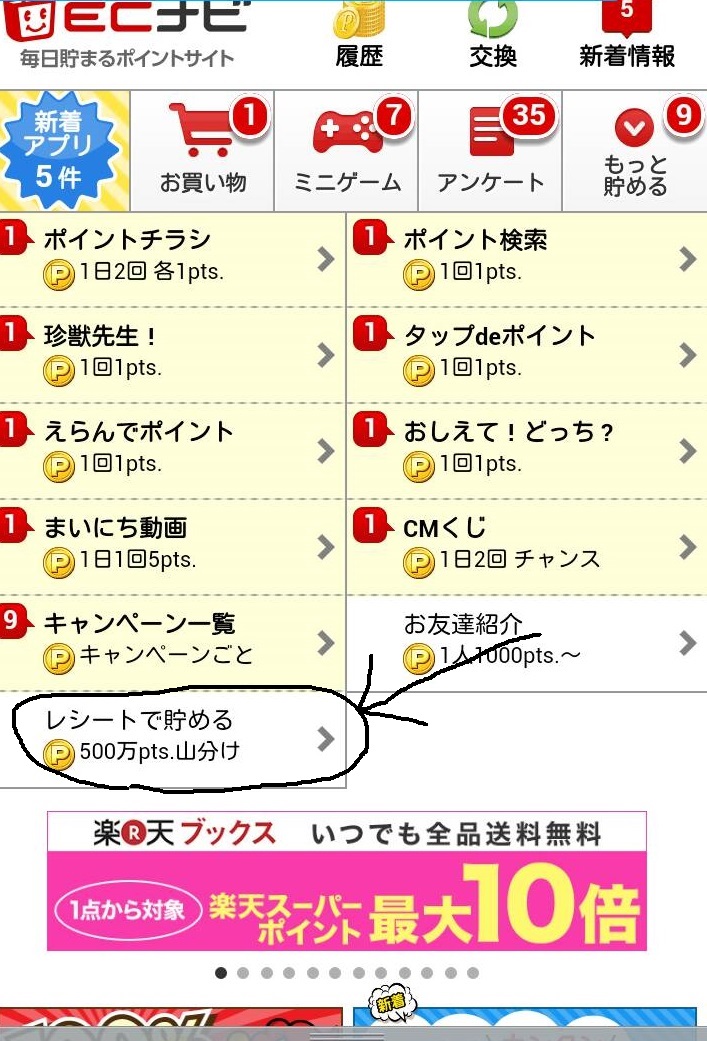Switch to the ミニゲーム tab
Image resolution: width=707 pixels, height=1041 pixels.
347,150
